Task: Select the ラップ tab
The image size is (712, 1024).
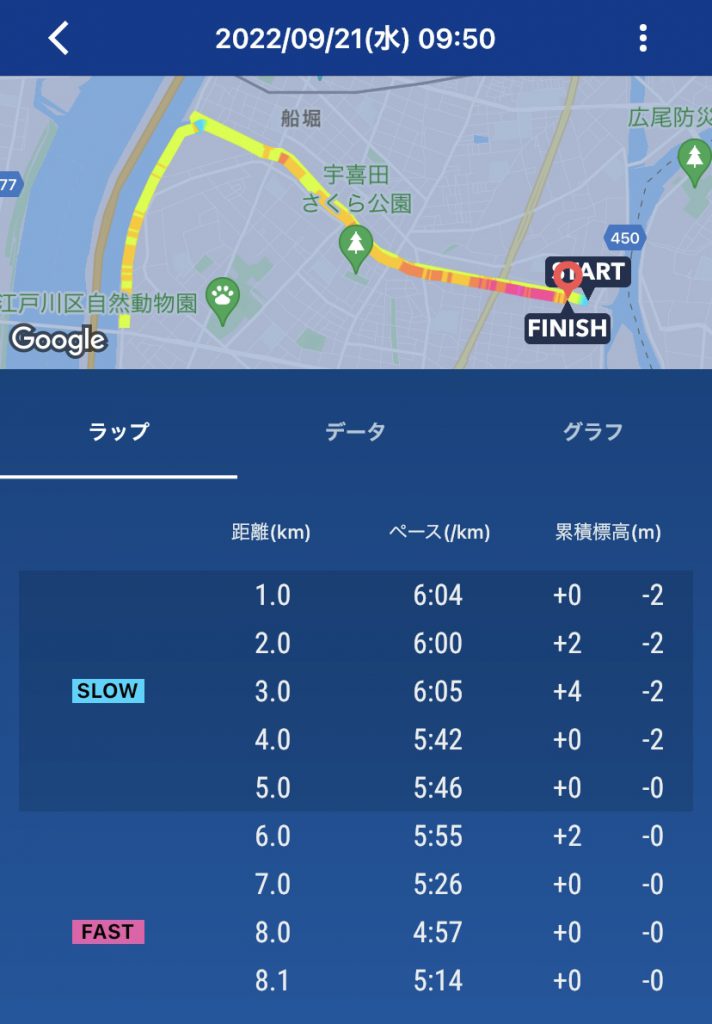Action: (119, 432)
